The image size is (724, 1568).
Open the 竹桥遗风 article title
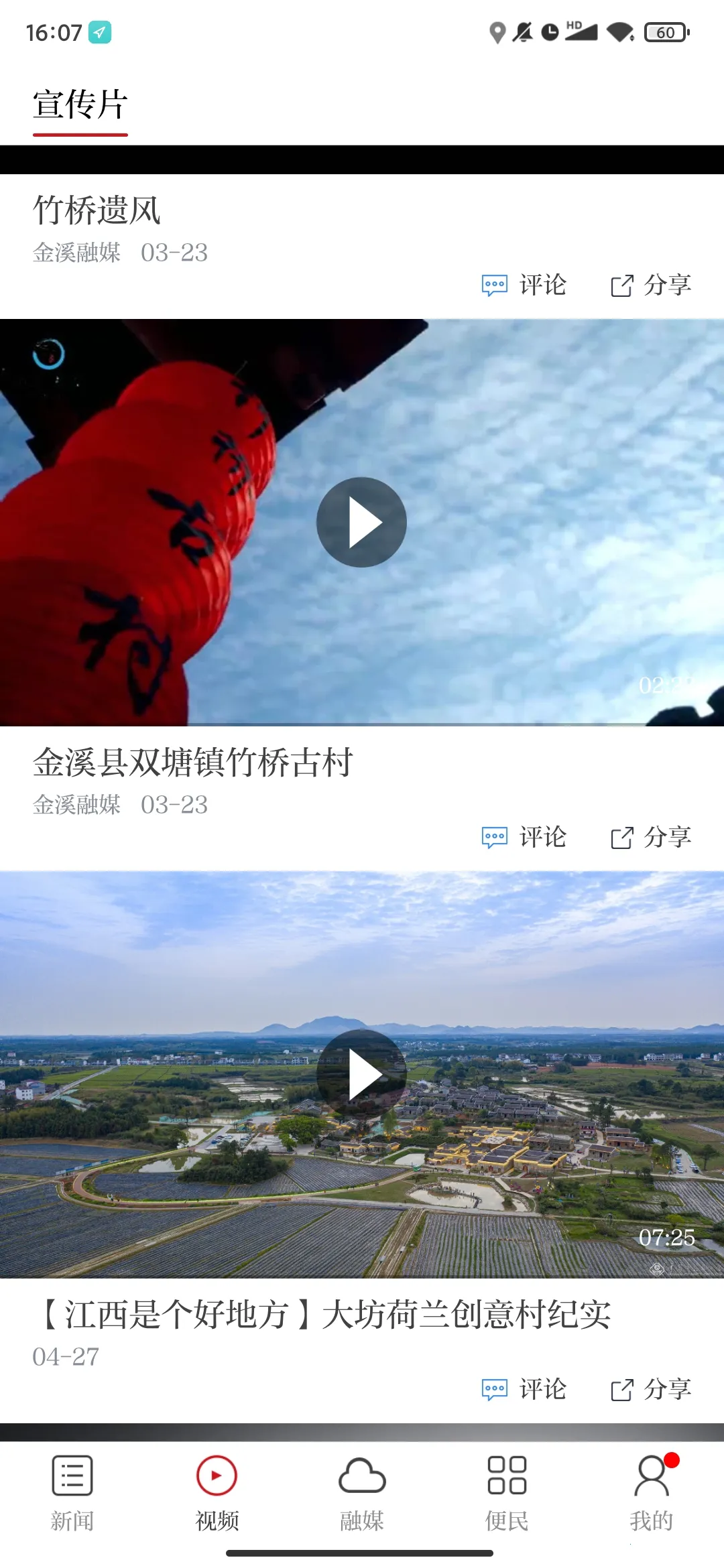tap(99, 209)
